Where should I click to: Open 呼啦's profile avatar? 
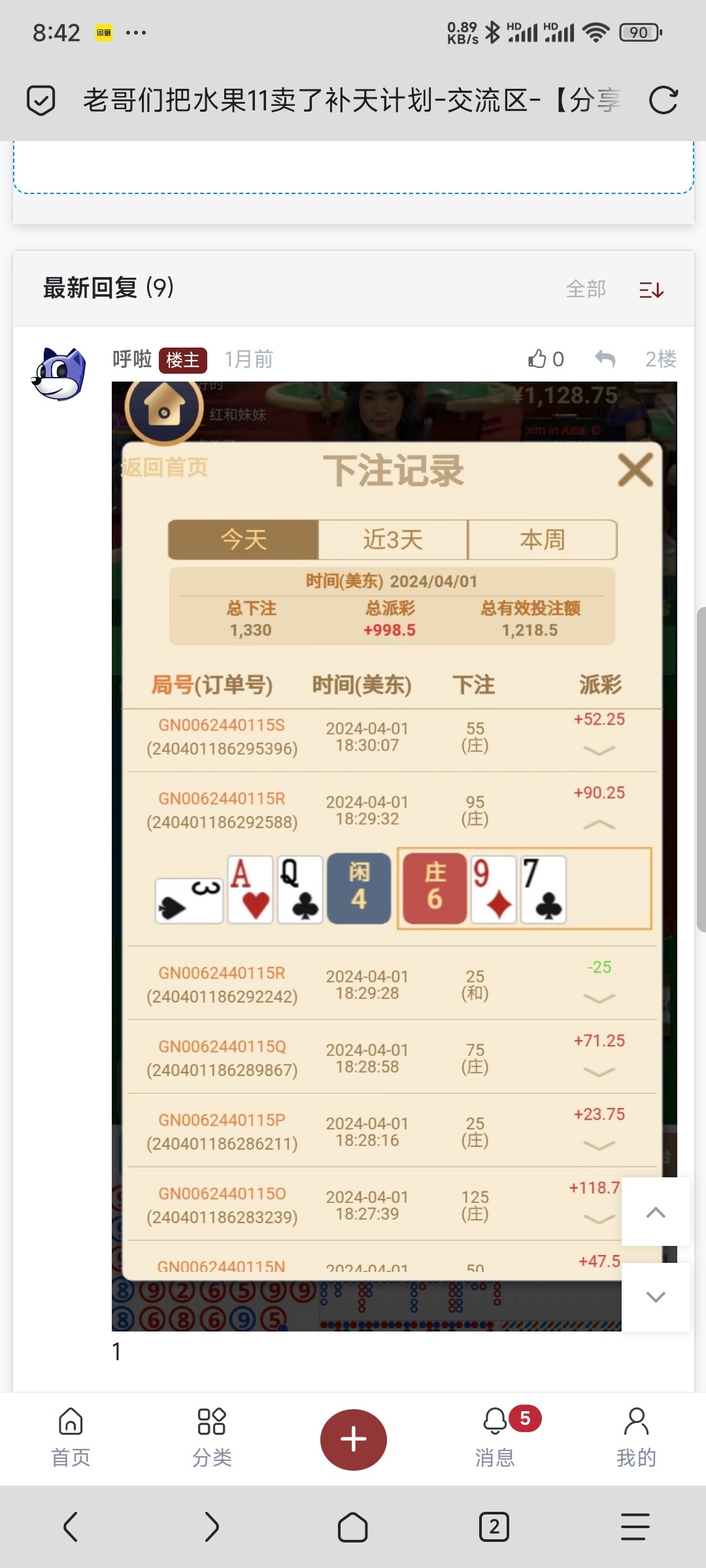click(x=59, y=374)
